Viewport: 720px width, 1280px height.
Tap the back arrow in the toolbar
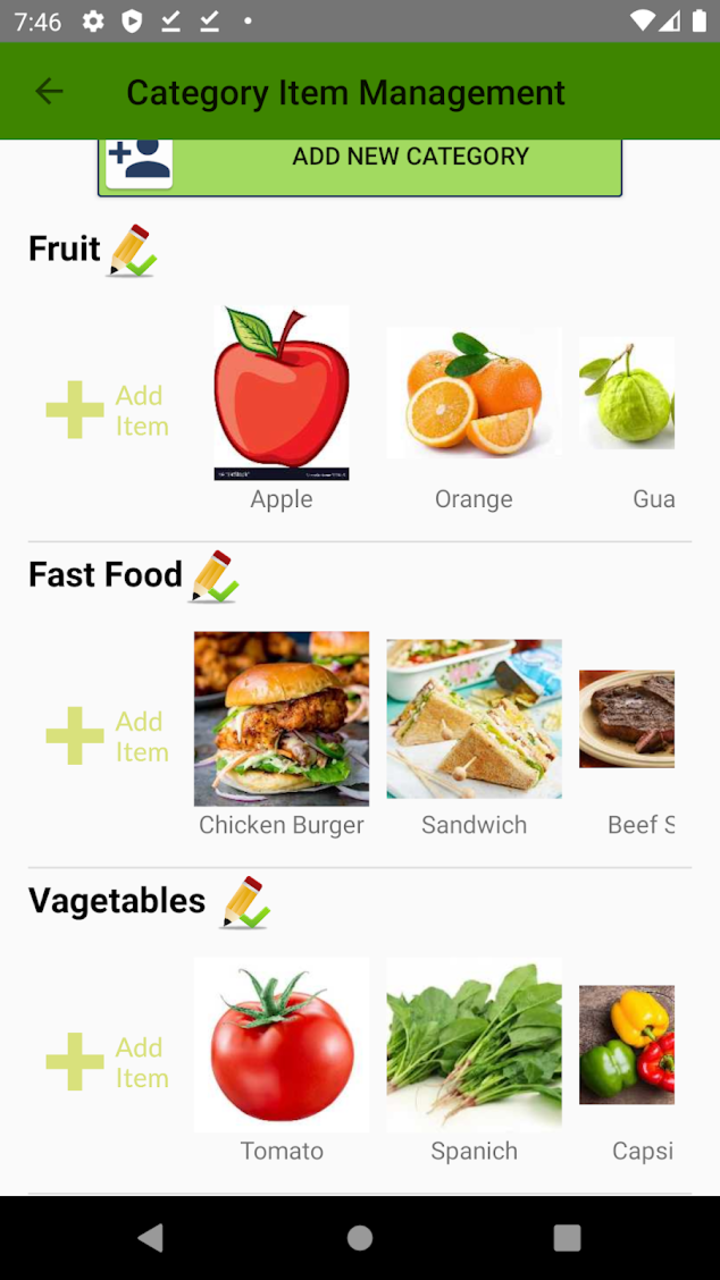(x=49, y=91)
